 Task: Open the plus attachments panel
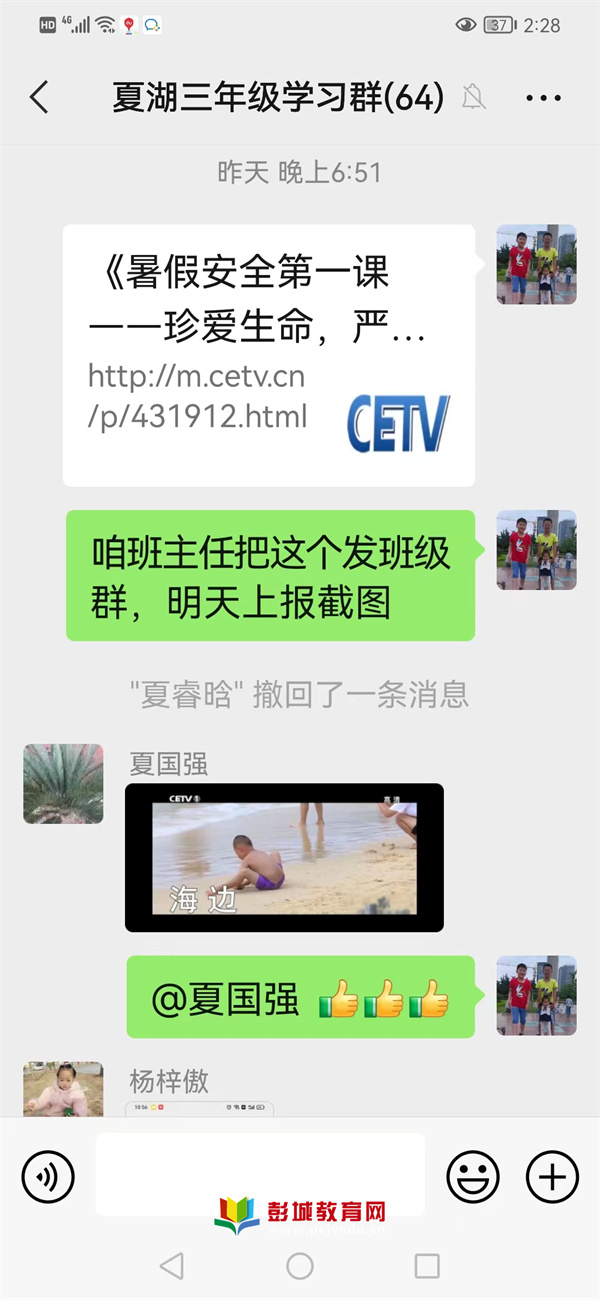(552, 1176)
